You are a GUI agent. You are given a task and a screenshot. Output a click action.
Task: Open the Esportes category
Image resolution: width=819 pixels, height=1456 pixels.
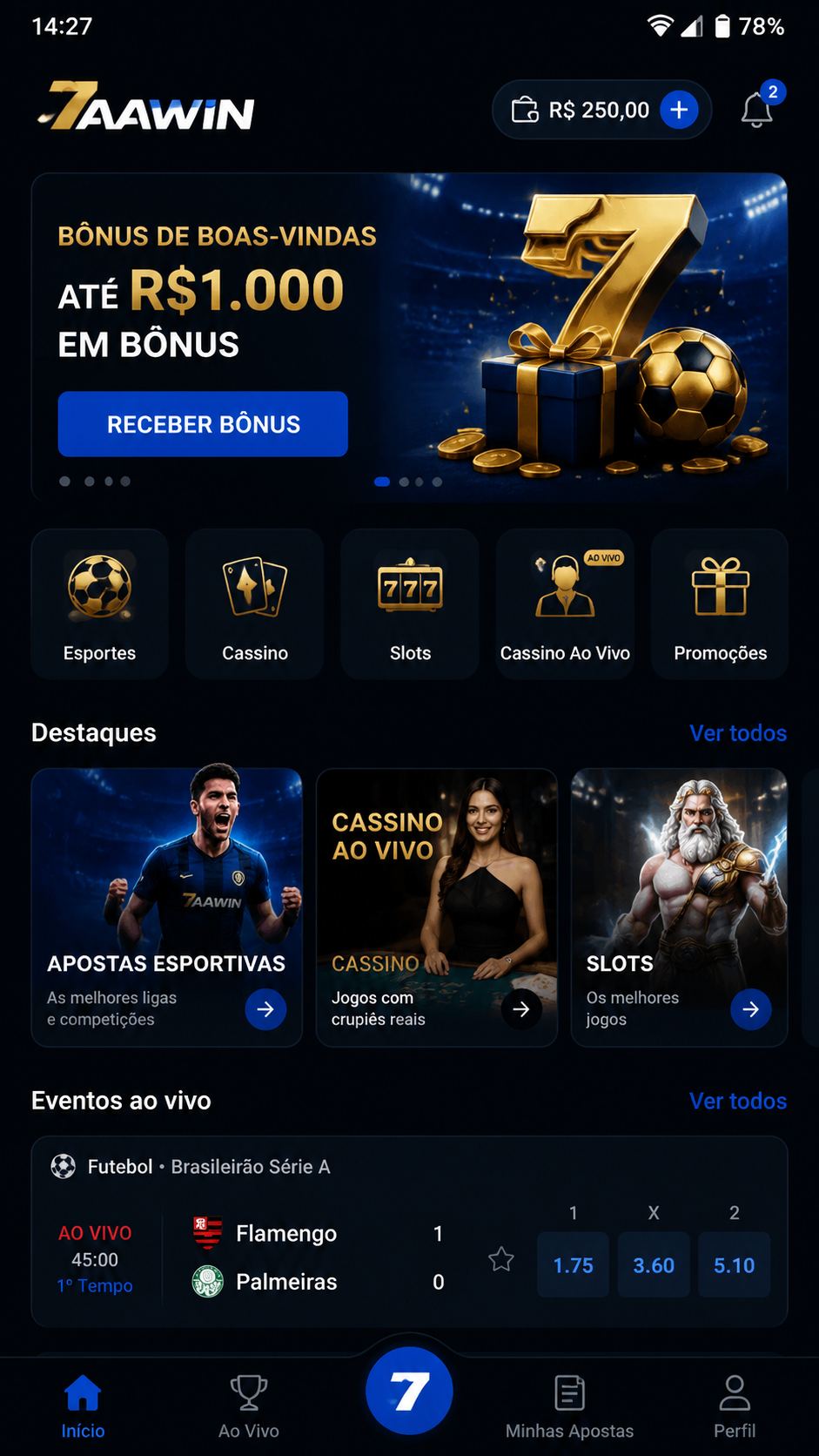tap(99, 603)
